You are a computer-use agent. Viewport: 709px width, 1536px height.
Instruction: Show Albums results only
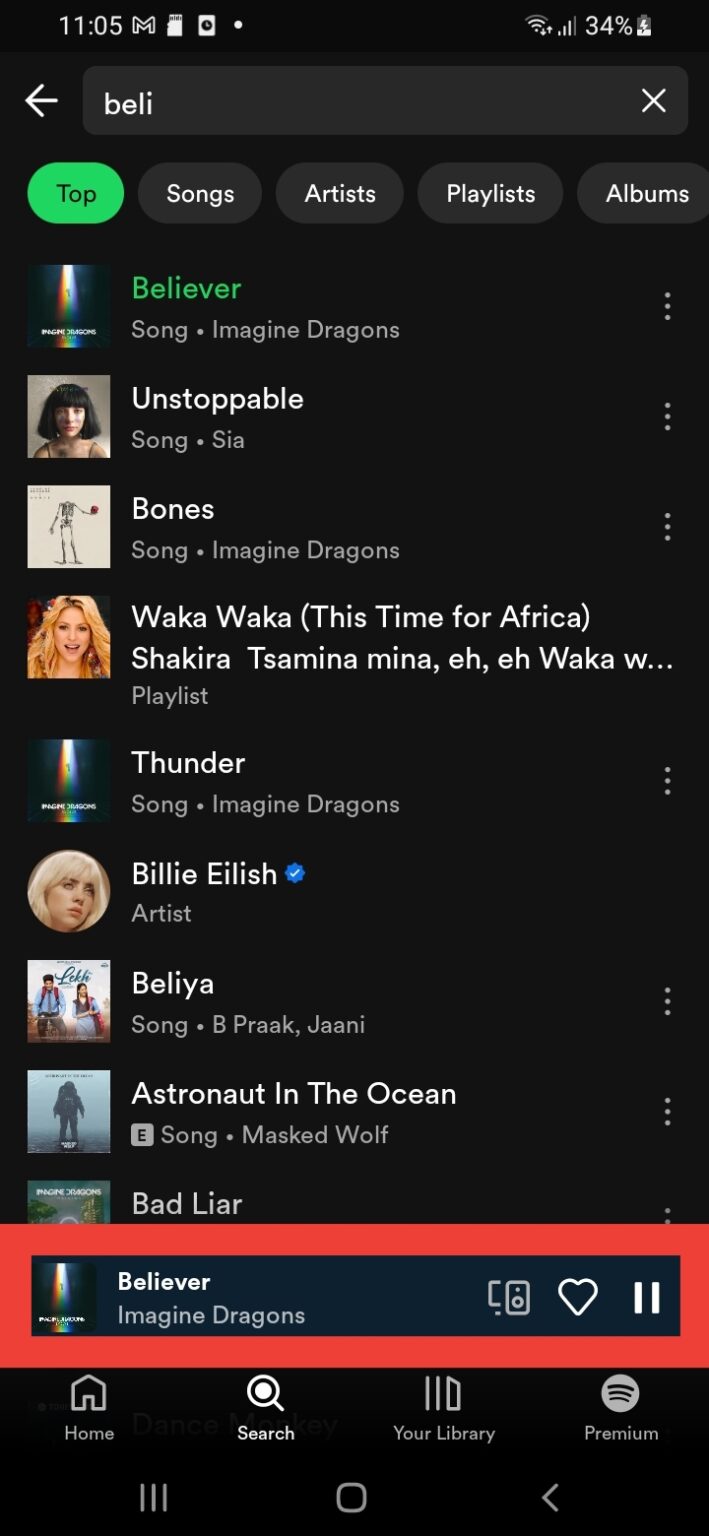[x=646, y=193]
